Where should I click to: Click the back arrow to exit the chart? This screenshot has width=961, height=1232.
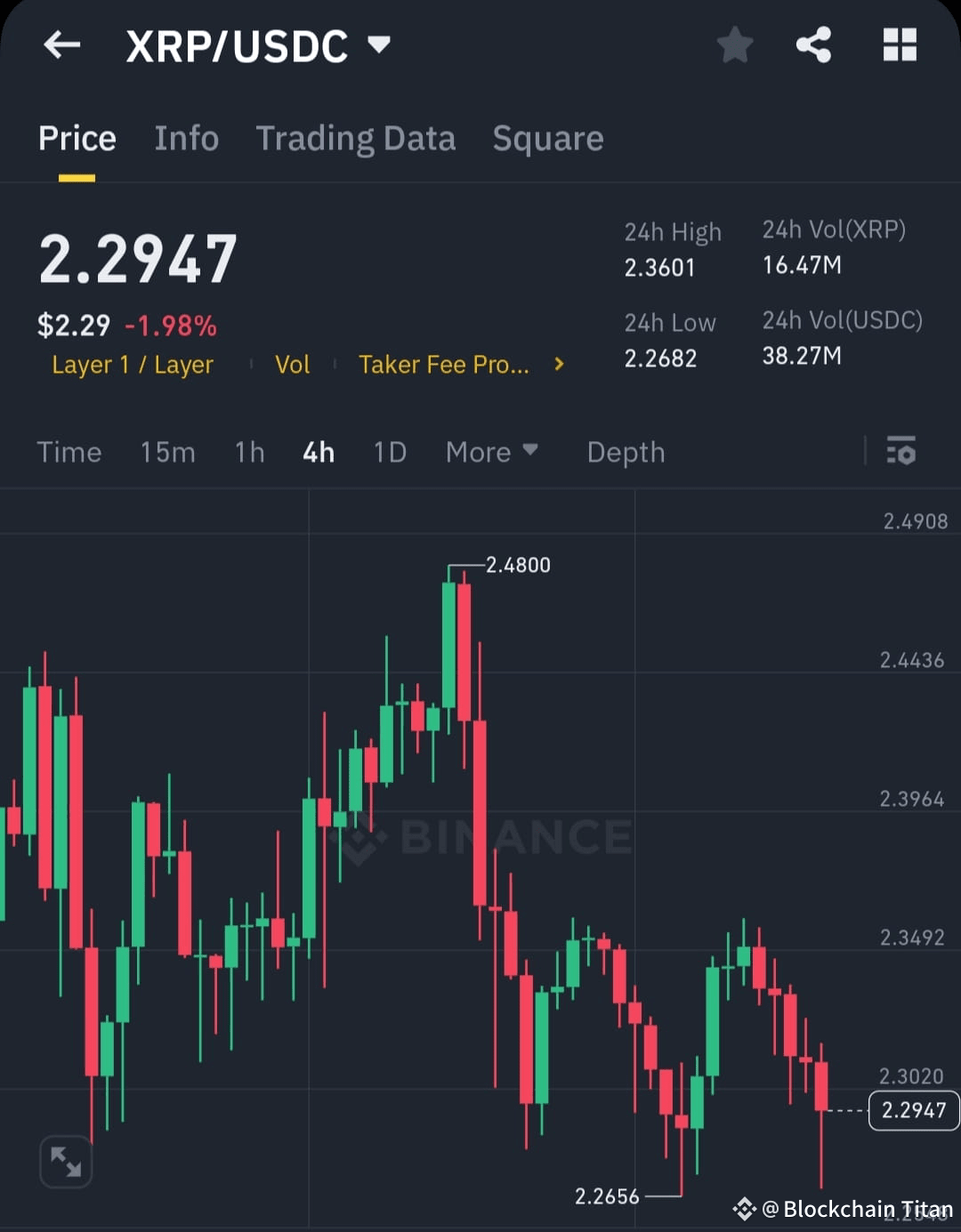61,45
